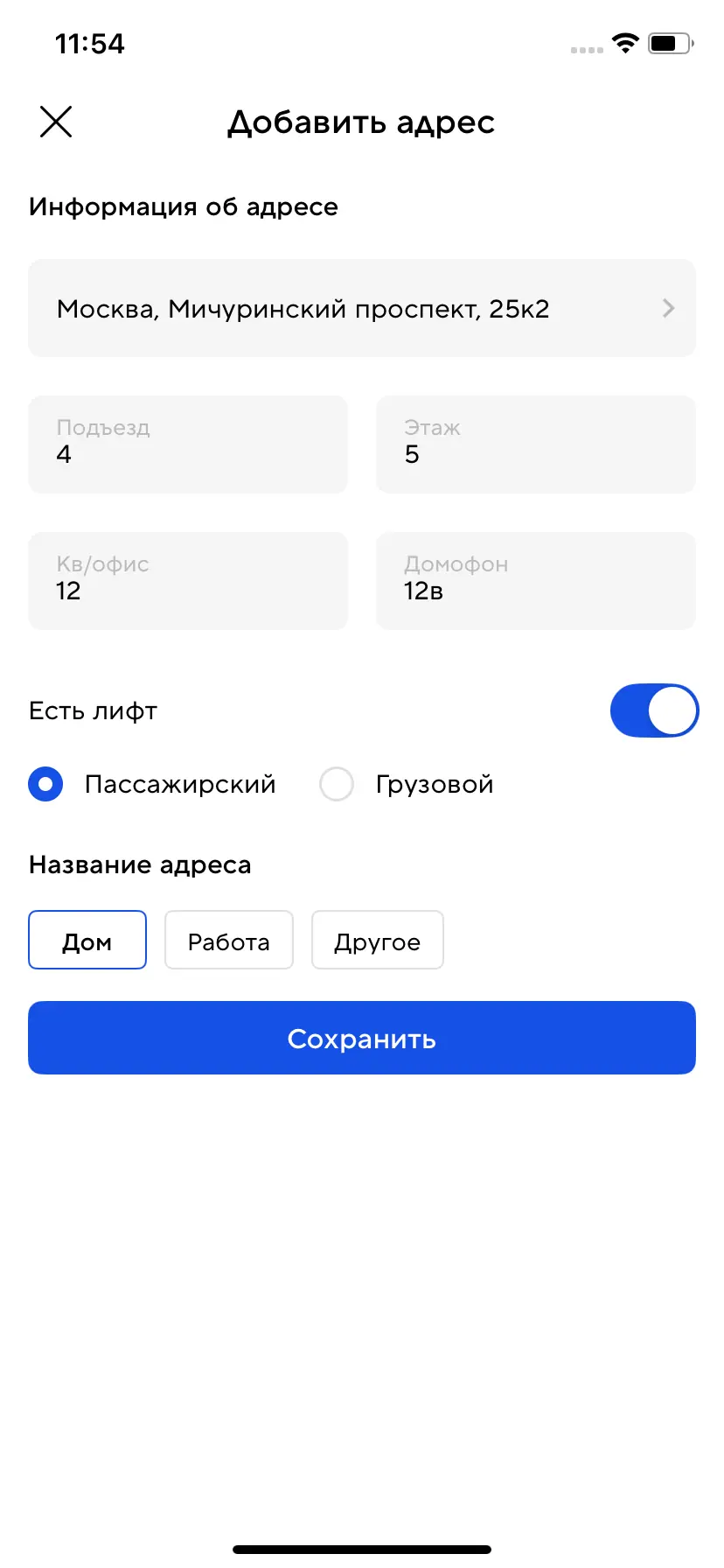
Task: Edit the Подъезд field
Action: [187, 444]
